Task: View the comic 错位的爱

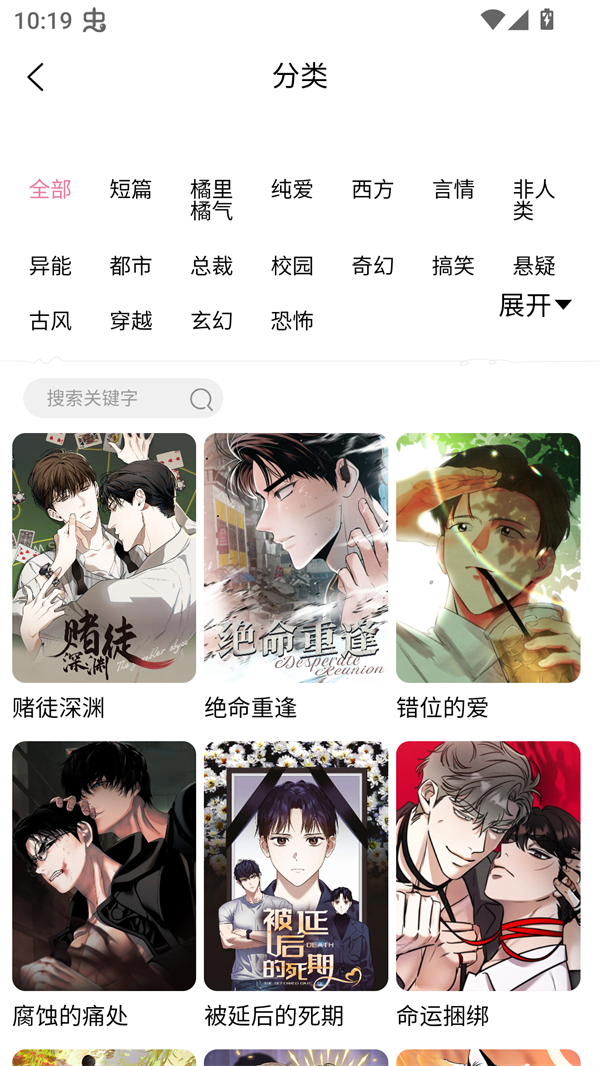Action: 488,558
